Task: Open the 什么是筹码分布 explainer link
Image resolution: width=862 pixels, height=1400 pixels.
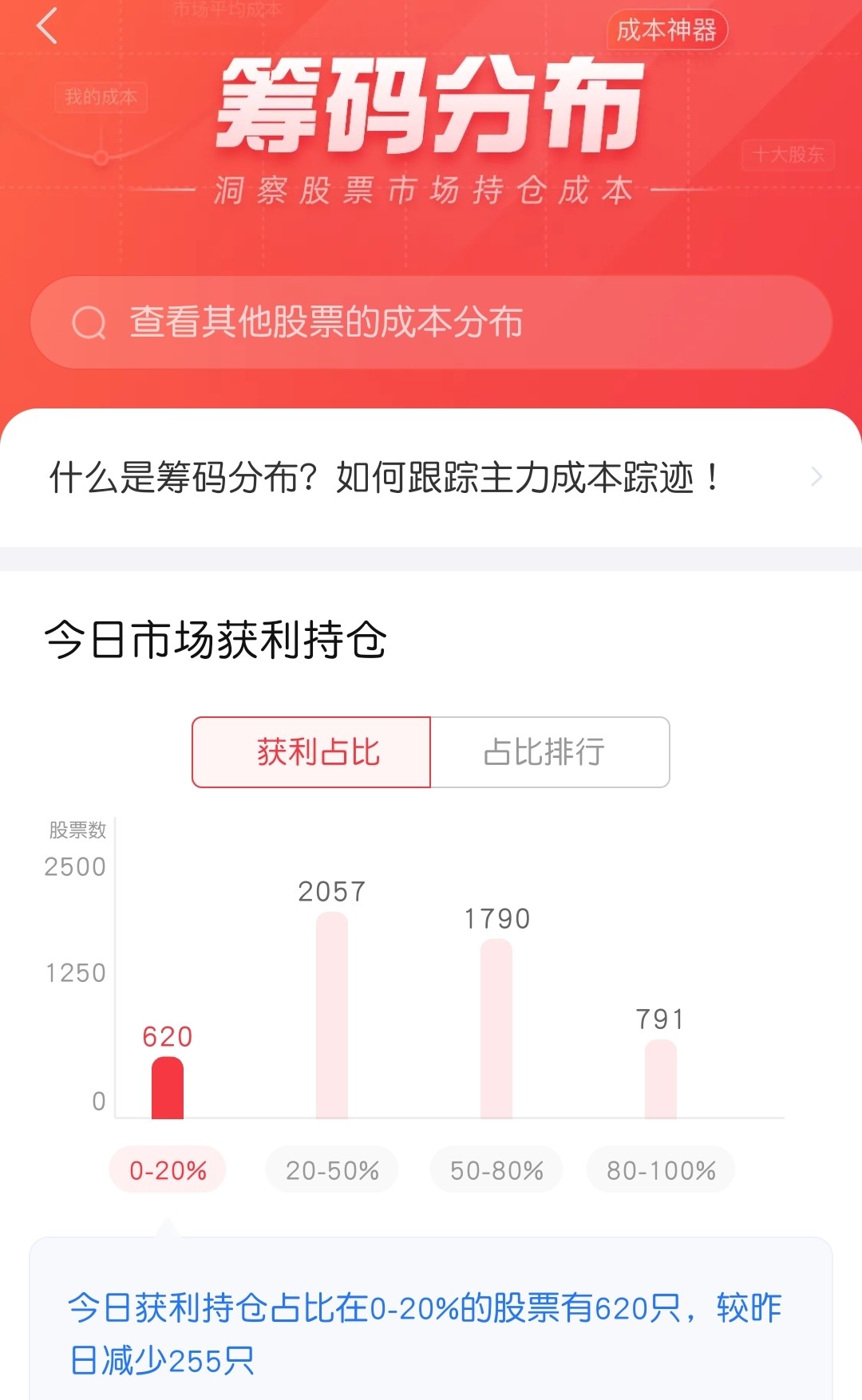Action: click(383, 476)
